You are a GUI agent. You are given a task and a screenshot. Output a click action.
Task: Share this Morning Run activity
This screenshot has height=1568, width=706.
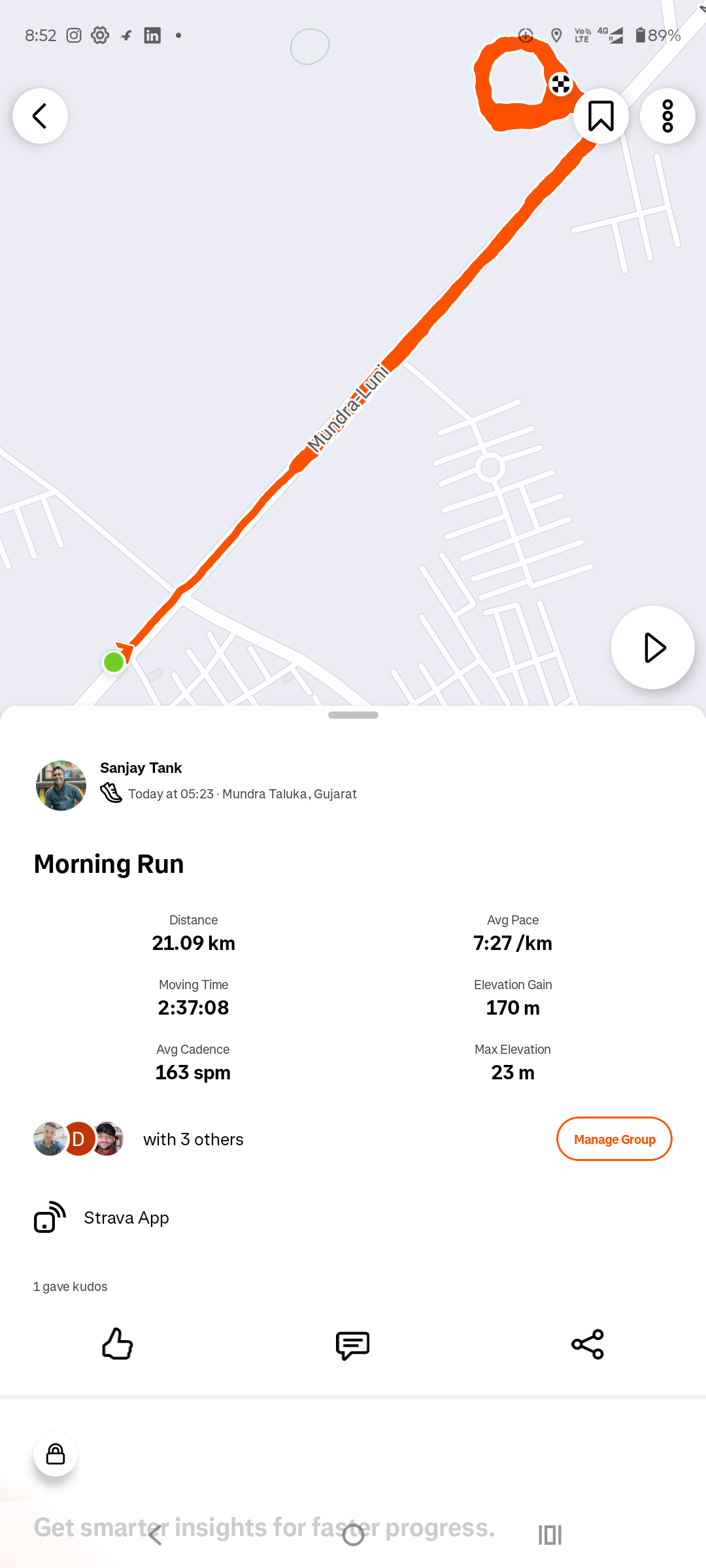pos(588,1345)
